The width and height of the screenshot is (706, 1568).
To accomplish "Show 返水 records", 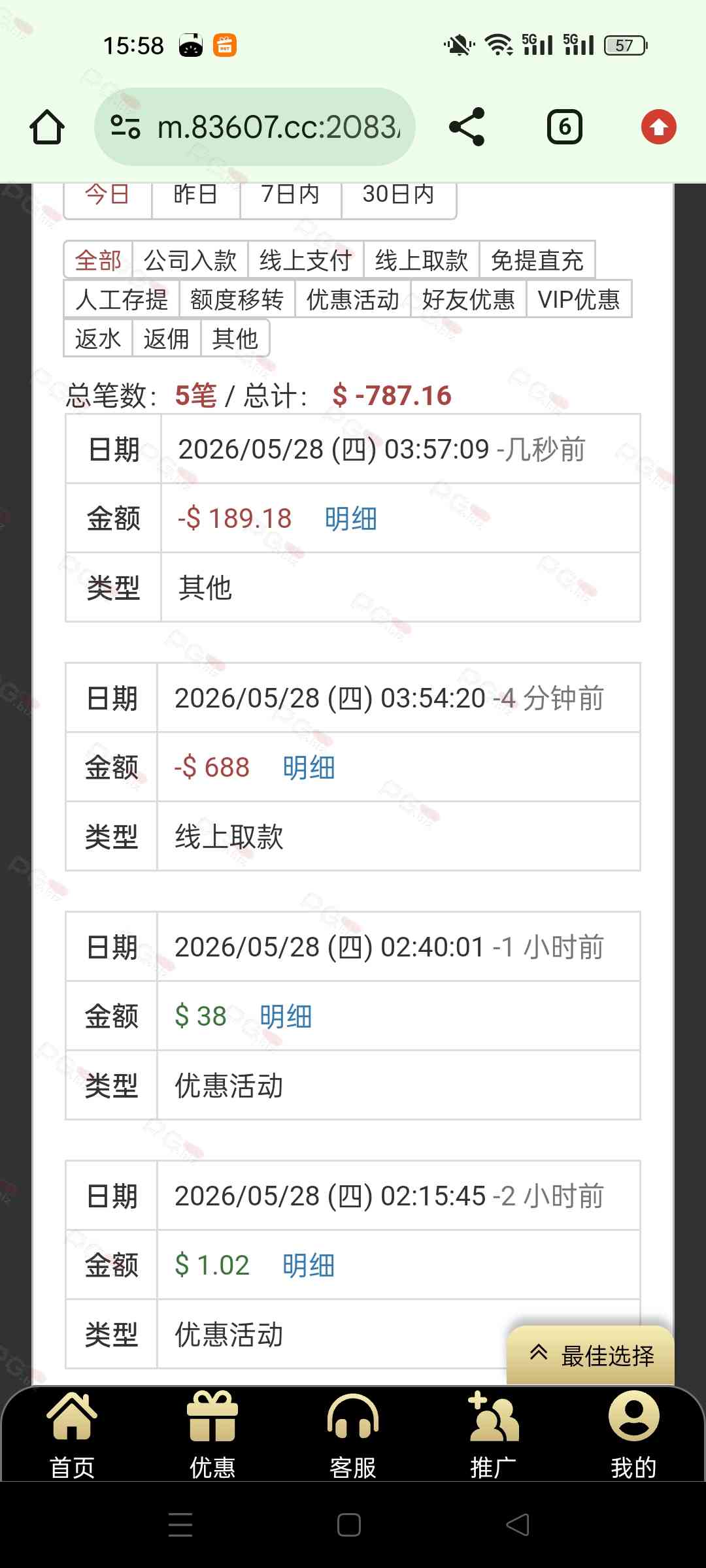I will (98, 339).
